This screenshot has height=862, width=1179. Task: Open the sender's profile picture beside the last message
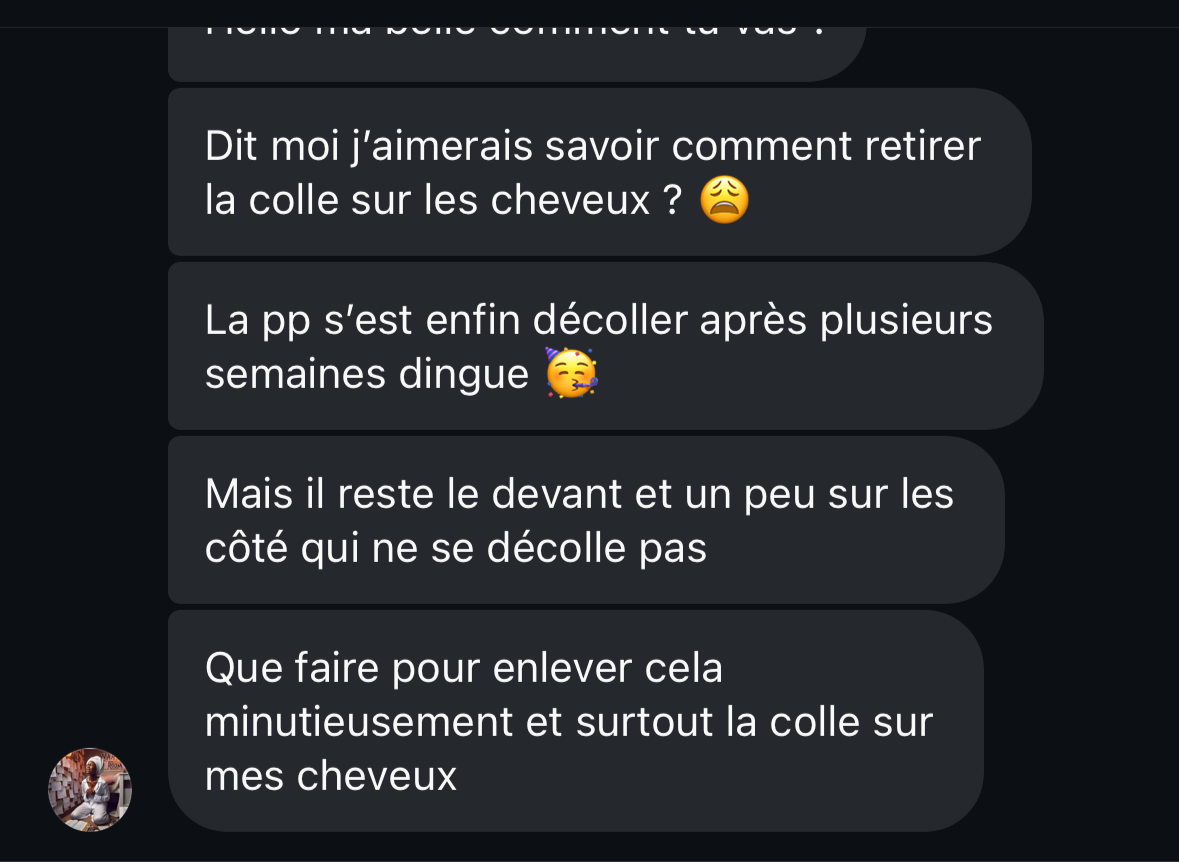tap(90, 790)
